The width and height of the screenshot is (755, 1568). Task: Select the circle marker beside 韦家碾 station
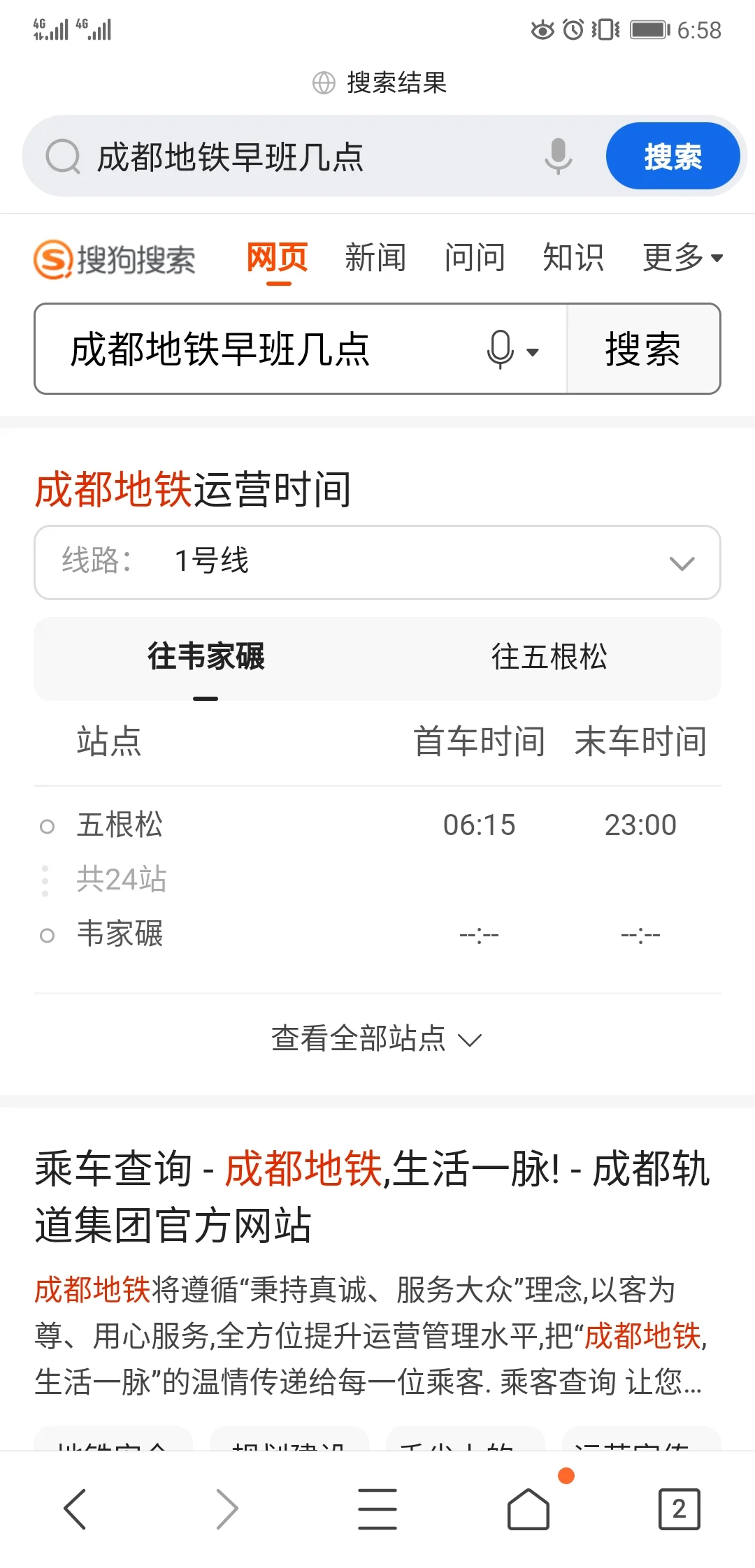[x=47, y=934]
